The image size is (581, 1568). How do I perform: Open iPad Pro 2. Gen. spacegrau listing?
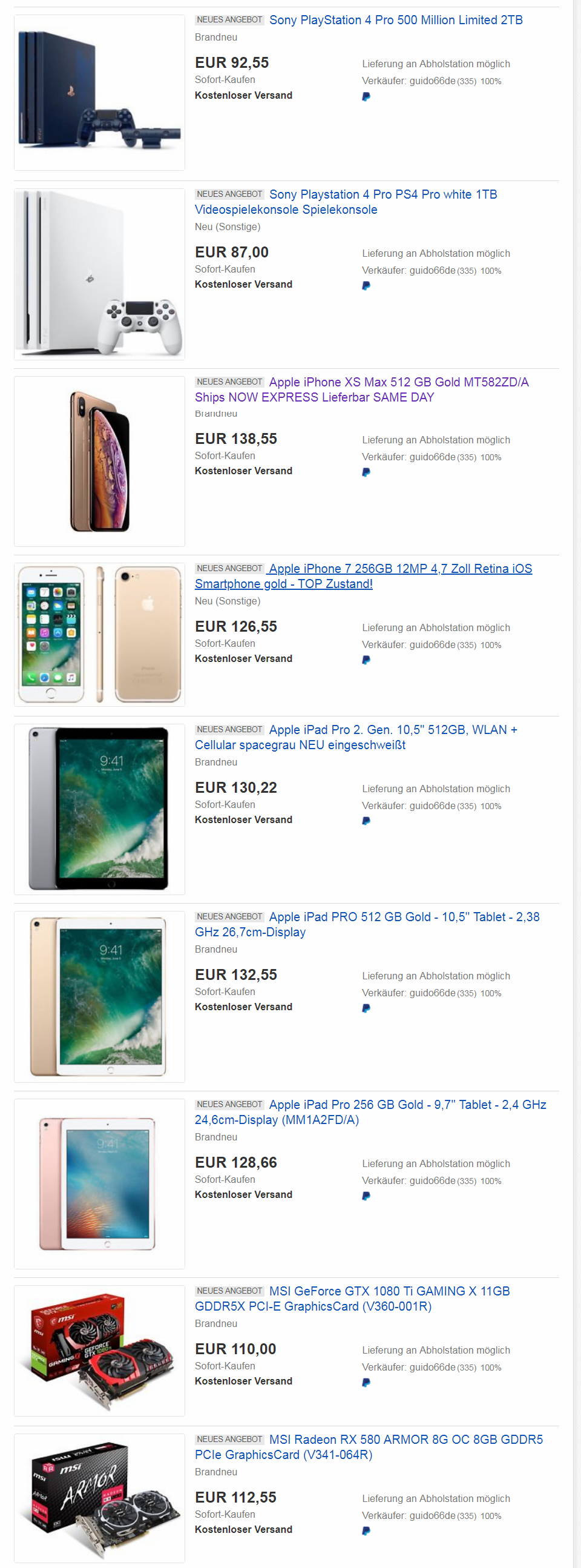tap(393, 730)
